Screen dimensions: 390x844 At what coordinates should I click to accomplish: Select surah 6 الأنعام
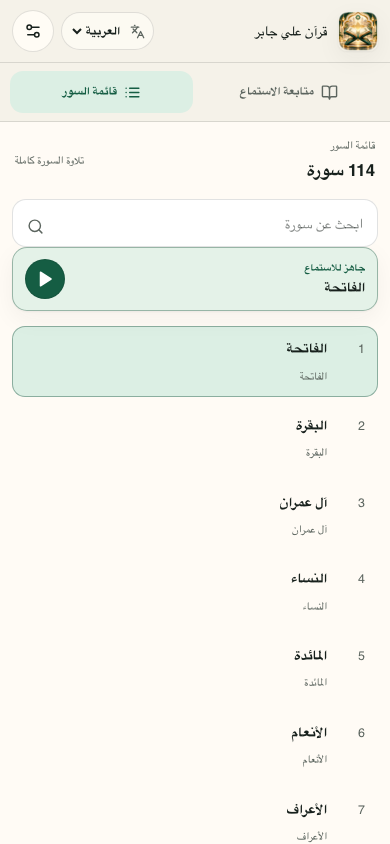click(195, 745)
